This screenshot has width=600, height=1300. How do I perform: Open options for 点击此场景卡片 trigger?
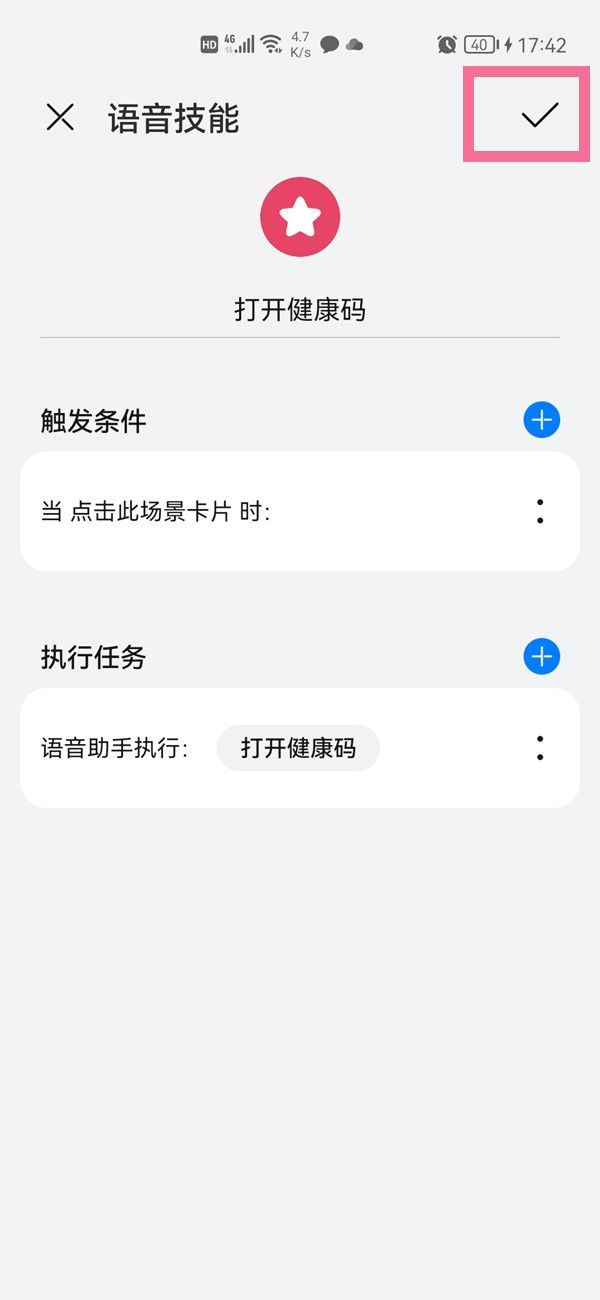[x=540, y=512]
